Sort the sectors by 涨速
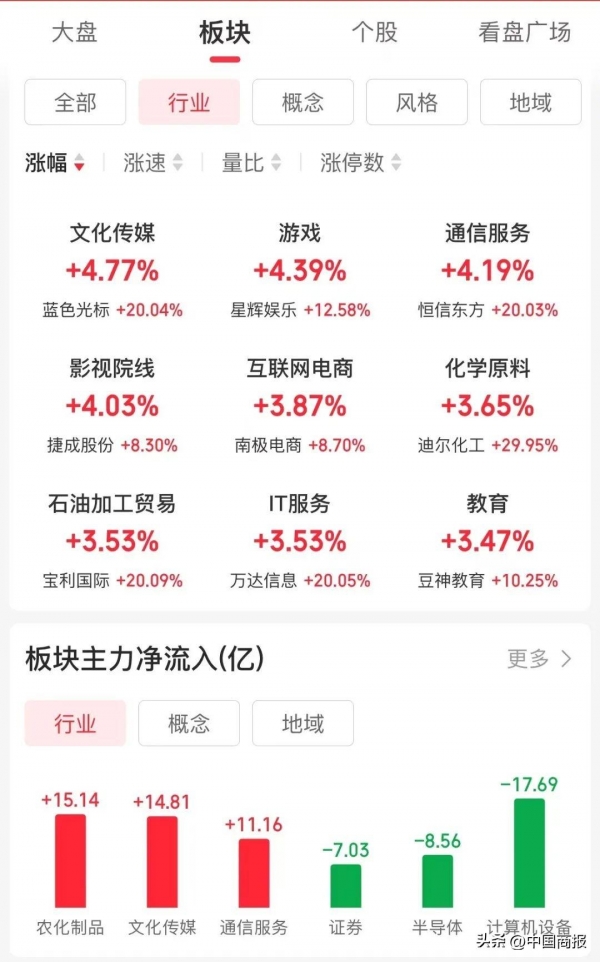The height and width of the screenshot is (962, 600). 153,163
